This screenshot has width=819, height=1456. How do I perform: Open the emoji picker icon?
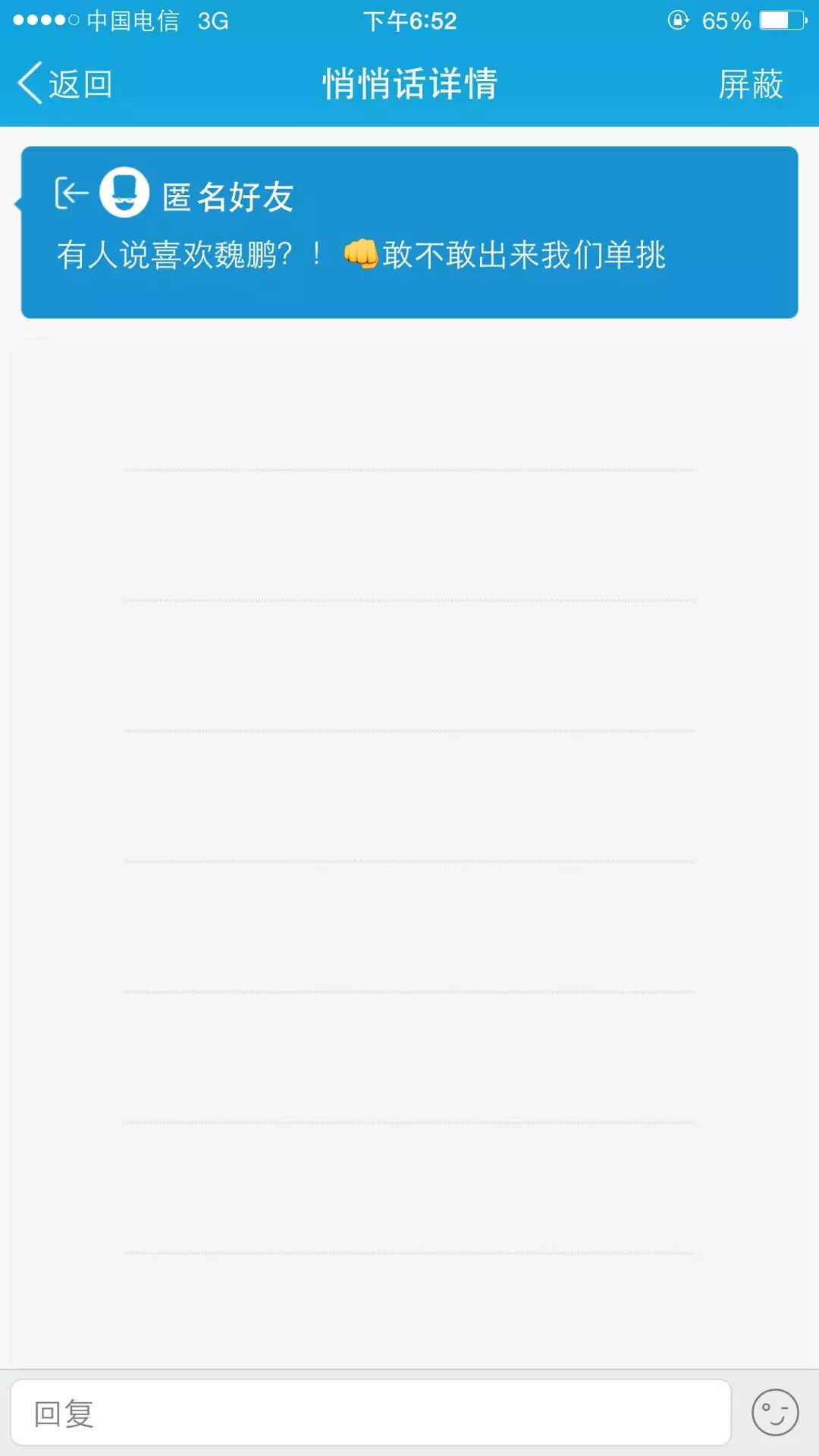(x=774, y=1413)
